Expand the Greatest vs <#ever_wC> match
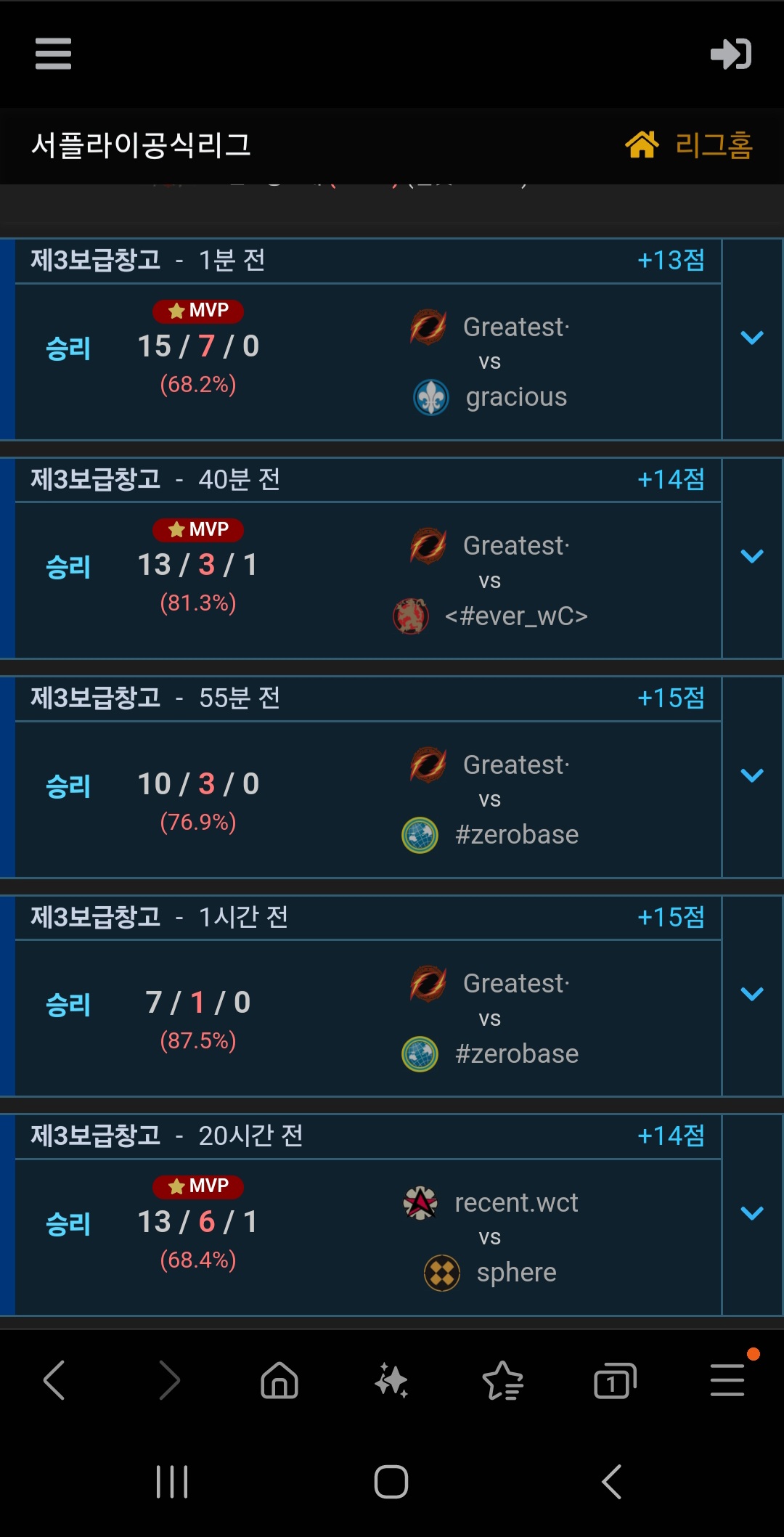Screen dimensions: 784x1537 point(751,556)
